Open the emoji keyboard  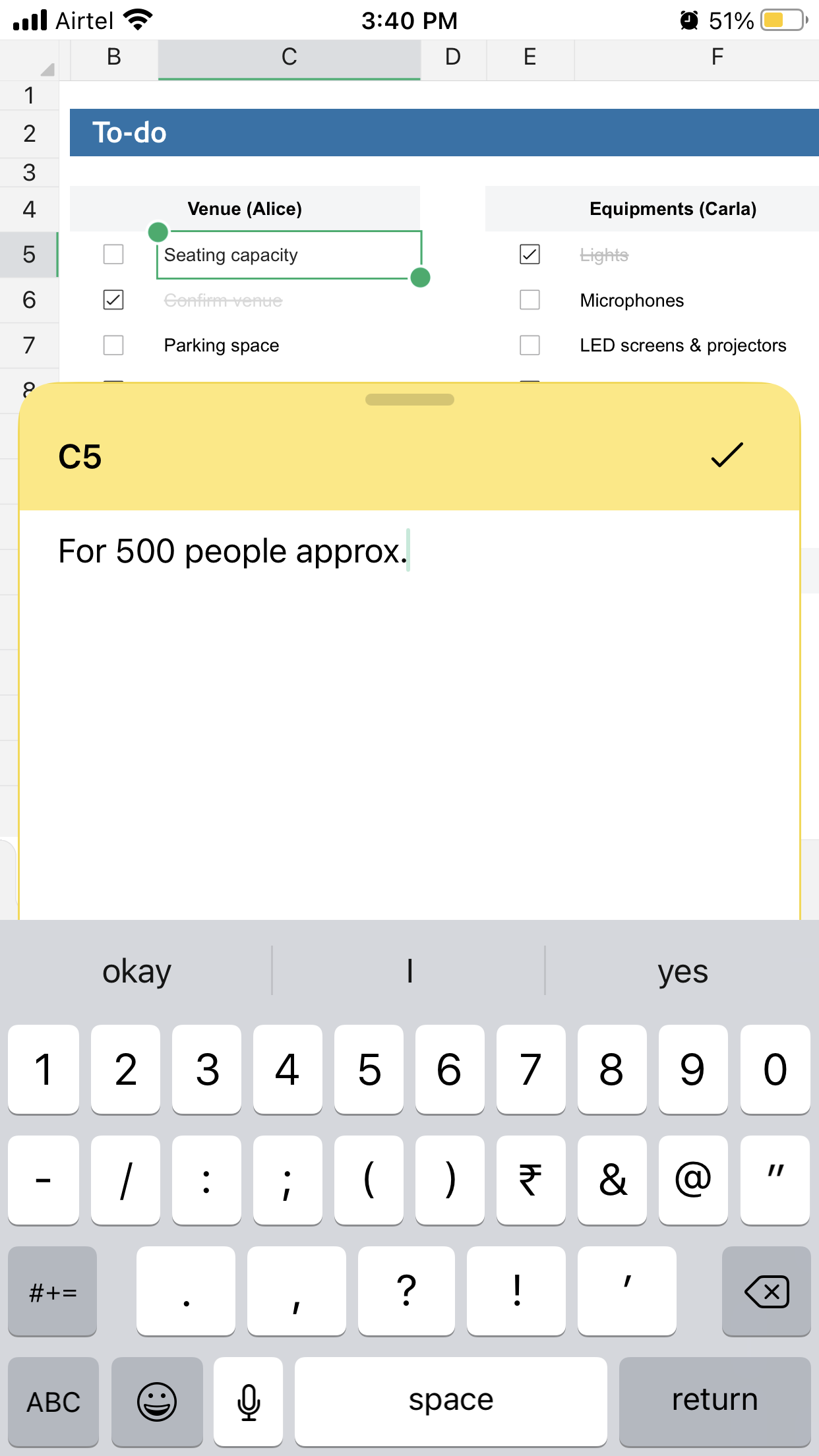[157, 1401]
